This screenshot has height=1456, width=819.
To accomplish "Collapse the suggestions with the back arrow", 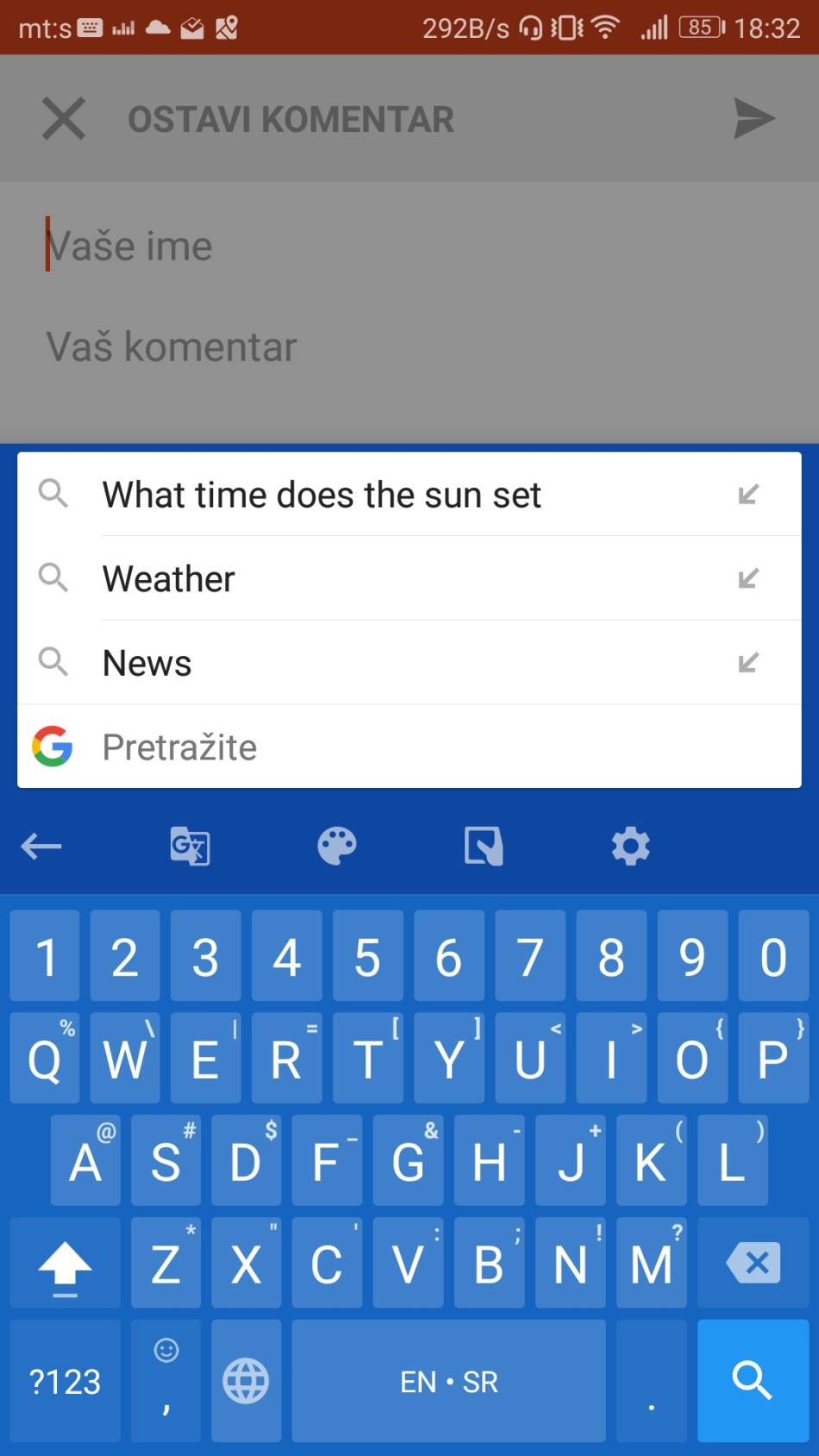I will point(41,847).
